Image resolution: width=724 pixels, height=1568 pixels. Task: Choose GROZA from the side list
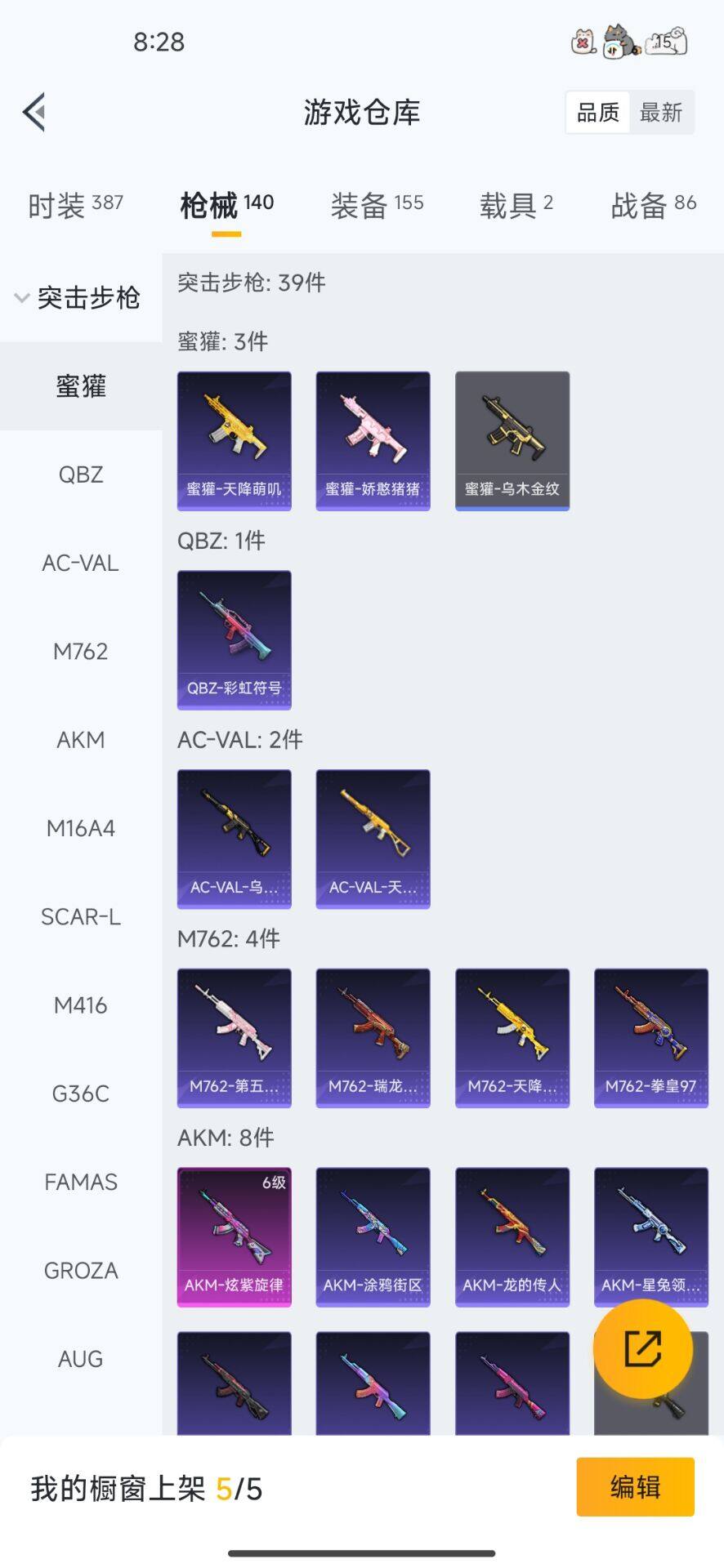point(80,1271)
